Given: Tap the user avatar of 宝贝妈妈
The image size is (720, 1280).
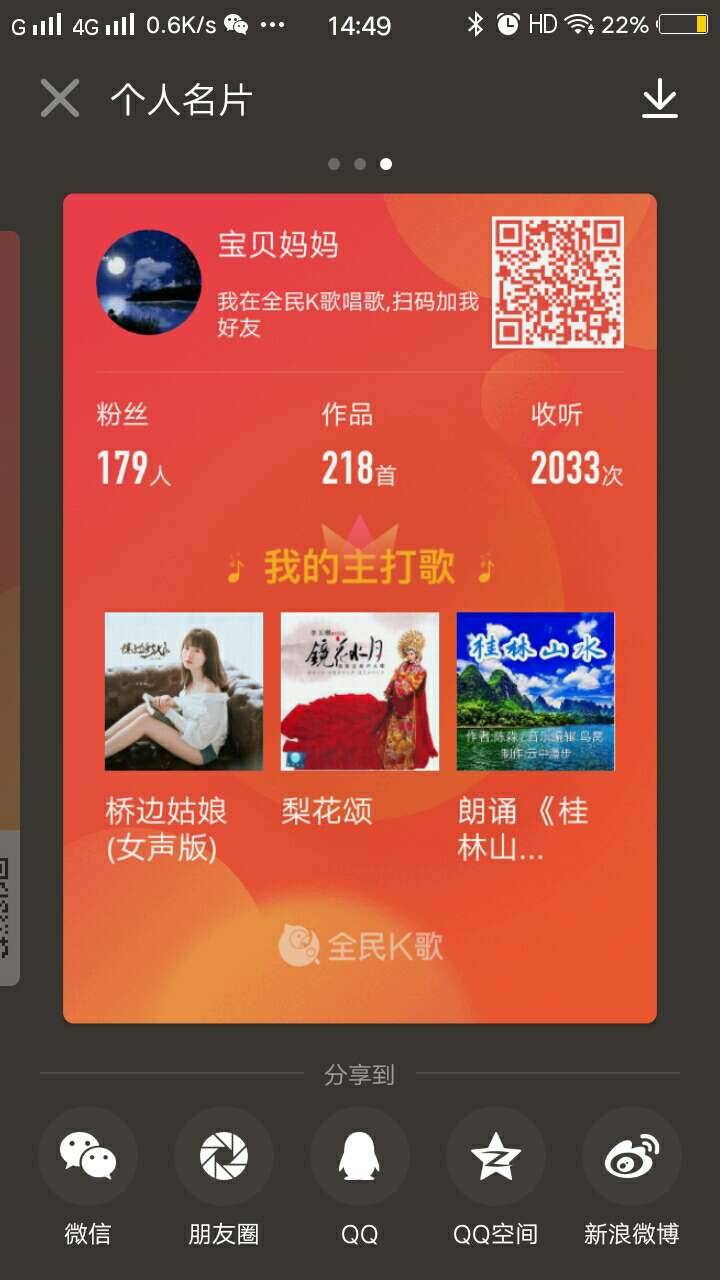Looking at the screenshot, I should coord(148,283).
